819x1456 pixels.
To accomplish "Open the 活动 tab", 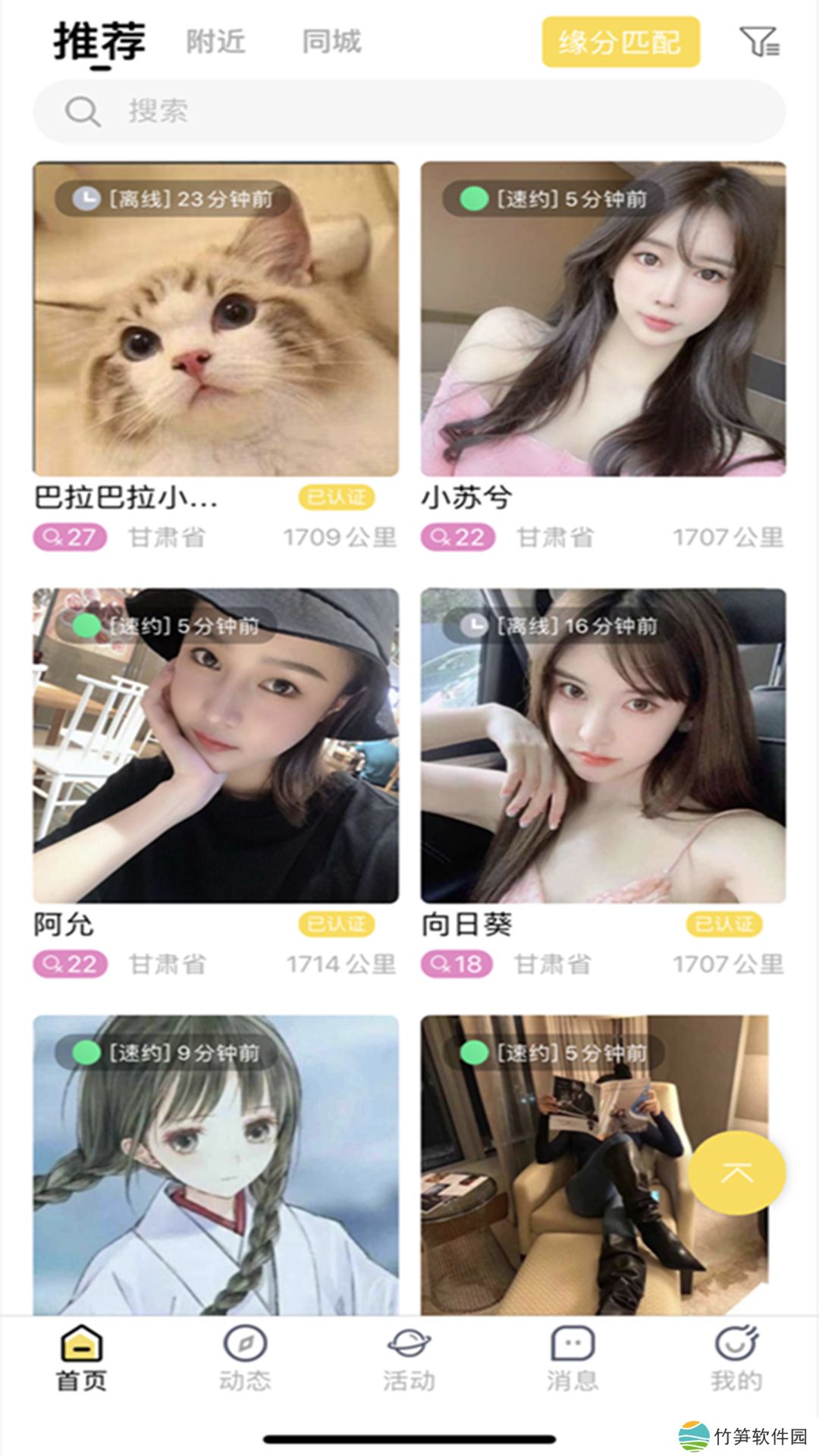I will pos(409,1357).
